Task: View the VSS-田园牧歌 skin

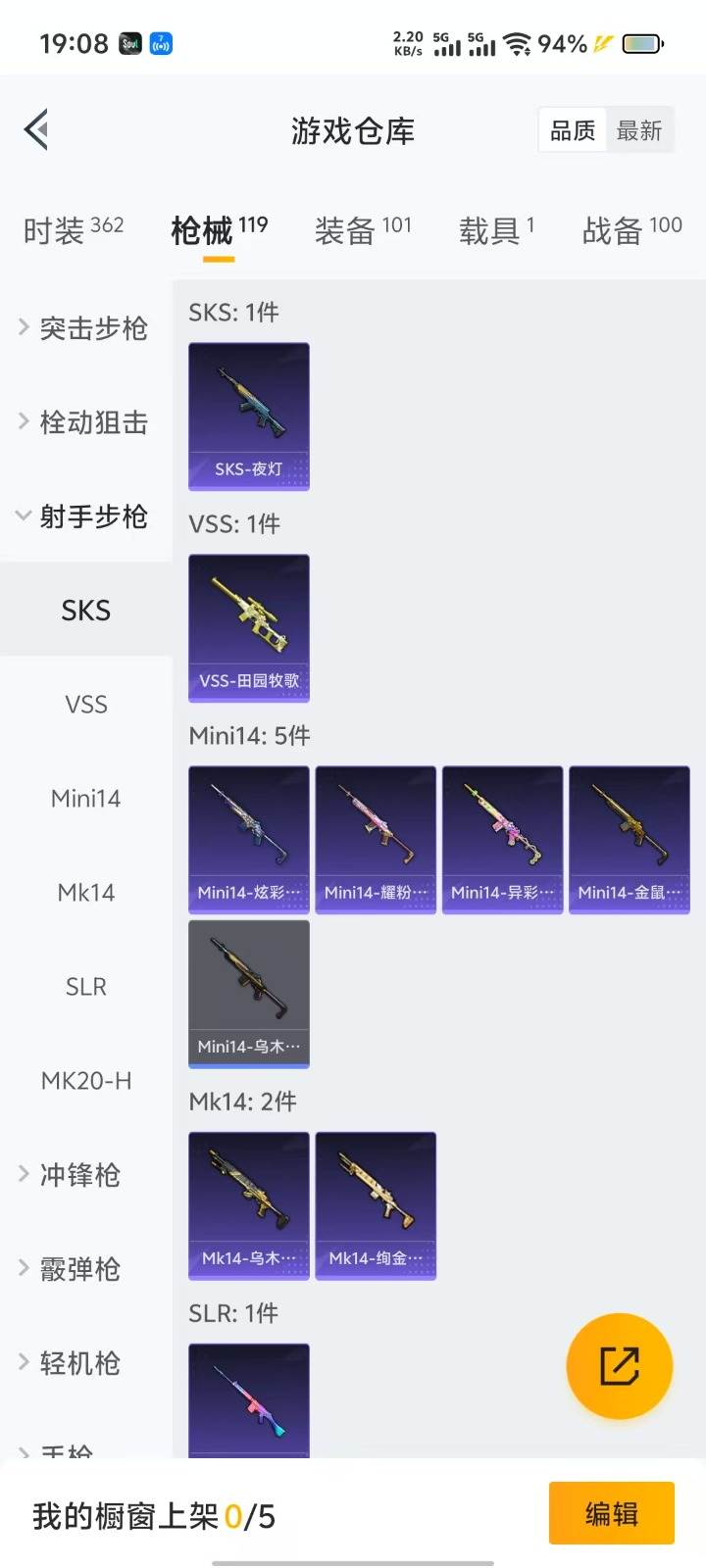Action: [x=249, y=628]
